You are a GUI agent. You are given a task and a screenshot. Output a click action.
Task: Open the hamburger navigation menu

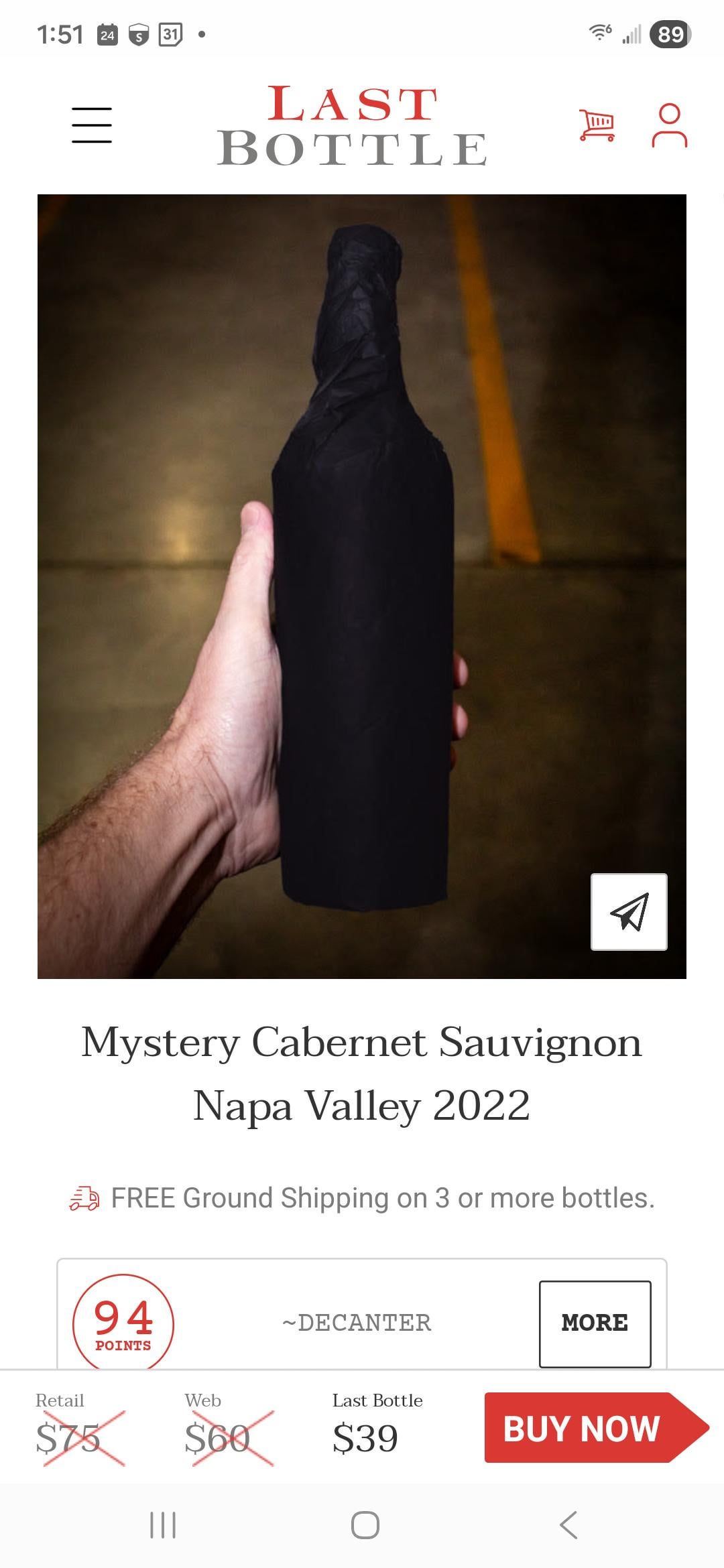[x=92, y=125]
